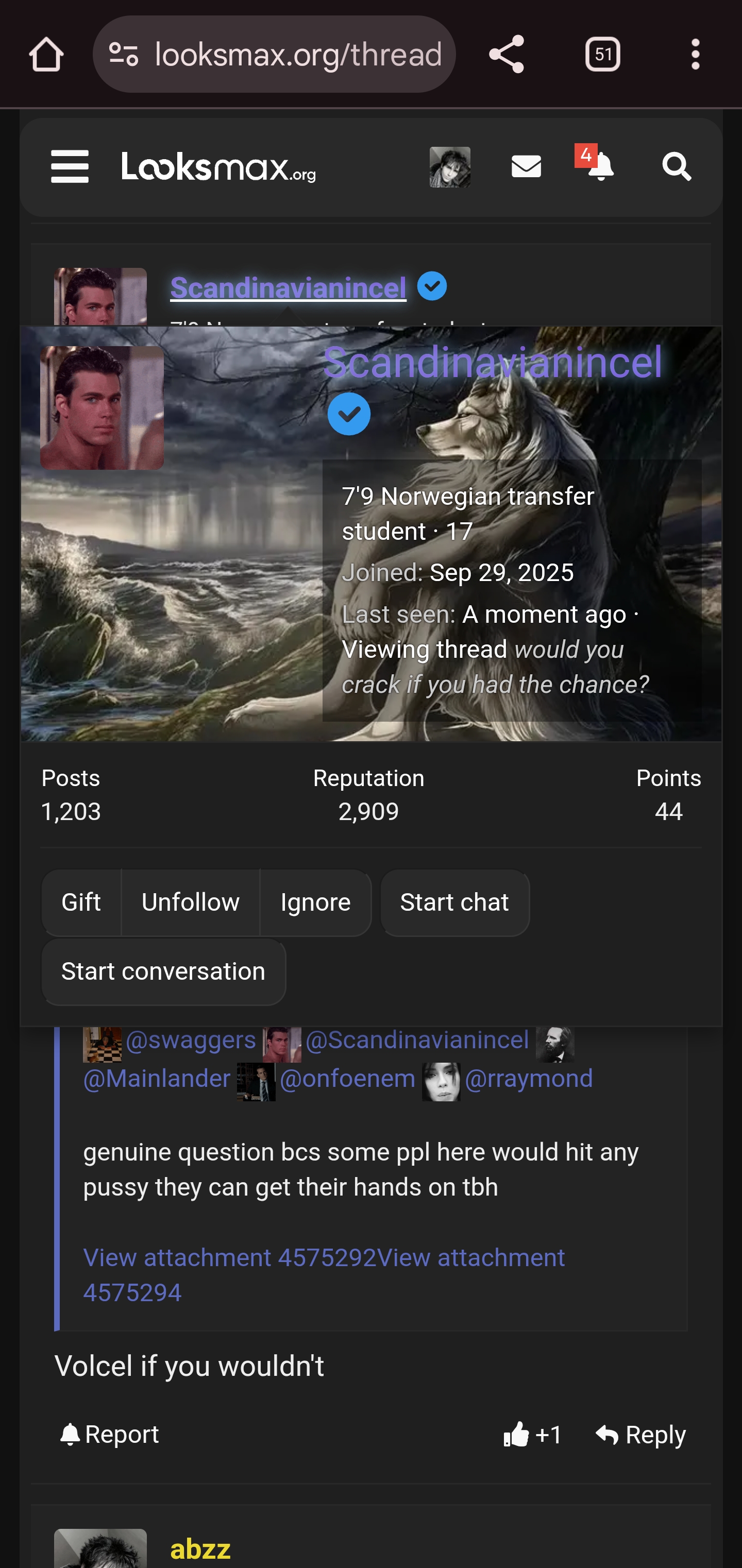Image resolution: width=742 pixels, height=1568 pixels.
Task: Open browser tab switcher
Action: pyautogui.click(x=602, y=54)
